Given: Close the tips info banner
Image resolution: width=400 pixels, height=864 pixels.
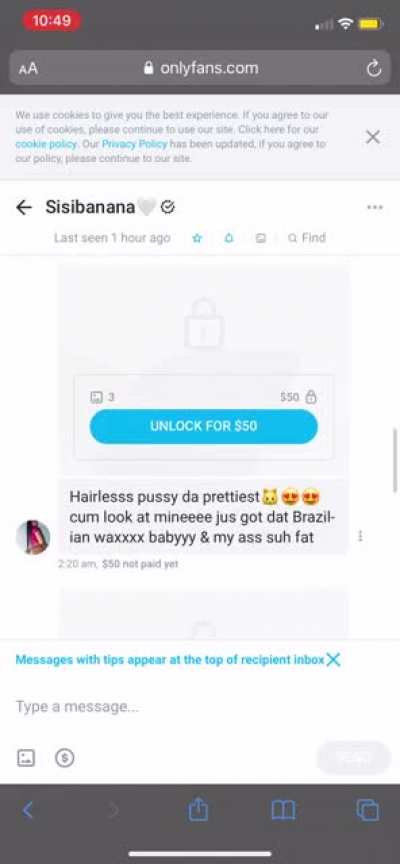Looking at the screenshot, I should [333, 659].
